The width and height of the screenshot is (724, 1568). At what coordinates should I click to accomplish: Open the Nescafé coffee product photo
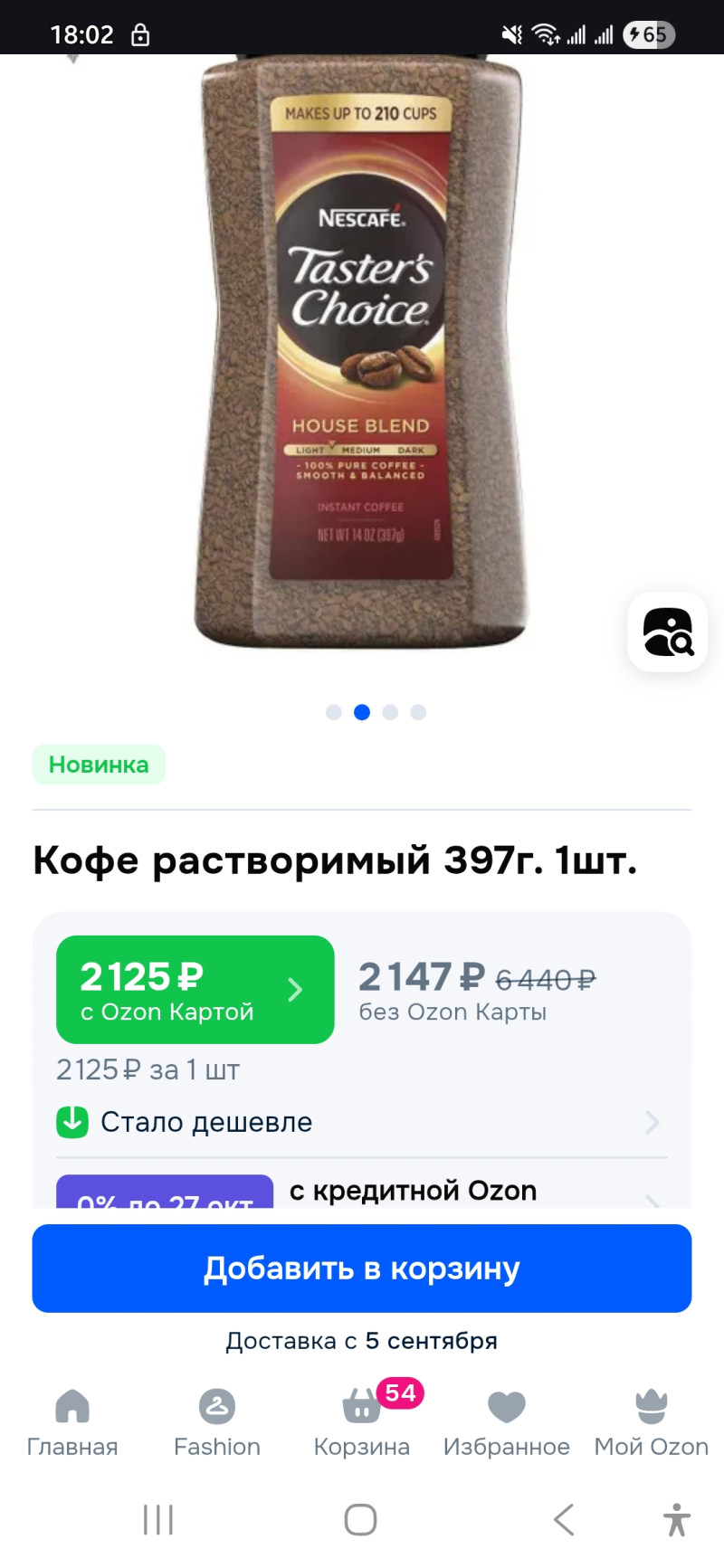(x=361, y=353)
